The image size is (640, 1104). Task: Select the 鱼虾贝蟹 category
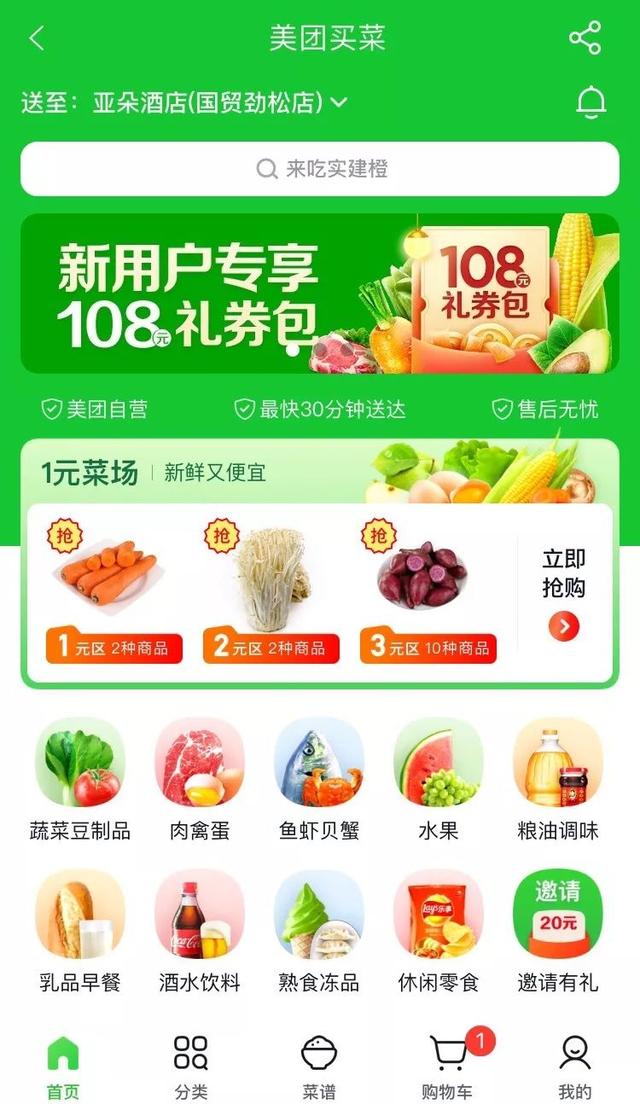[319, 779]
